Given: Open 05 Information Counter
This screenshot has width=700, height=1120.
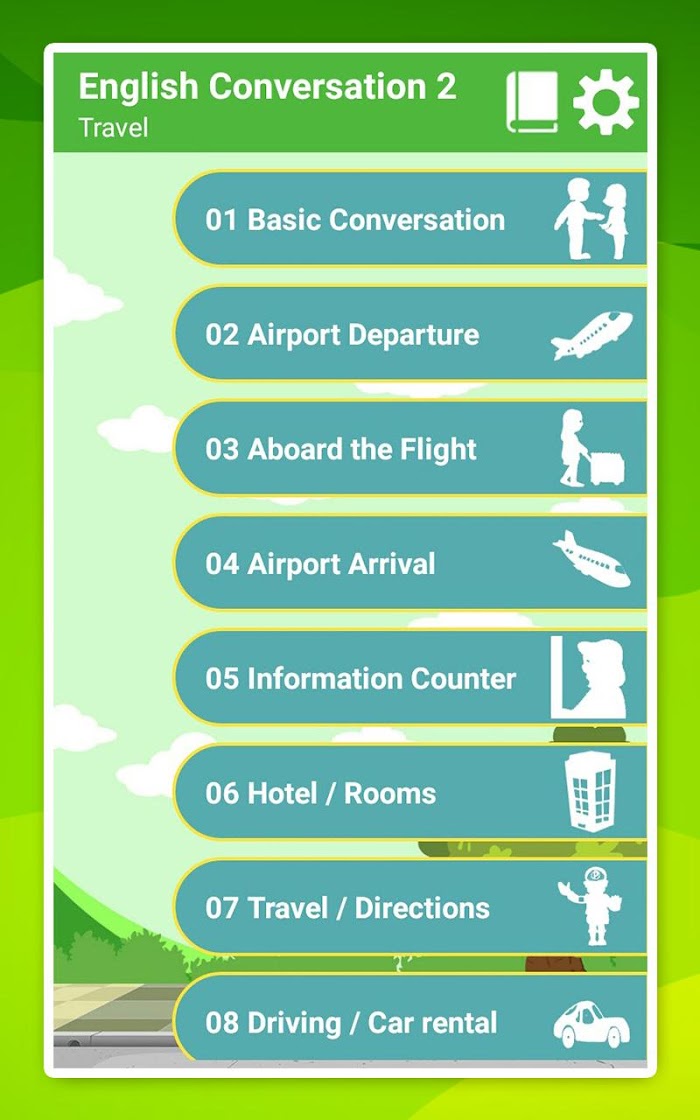Looking at the screenshot, I should tap(411, 678).
